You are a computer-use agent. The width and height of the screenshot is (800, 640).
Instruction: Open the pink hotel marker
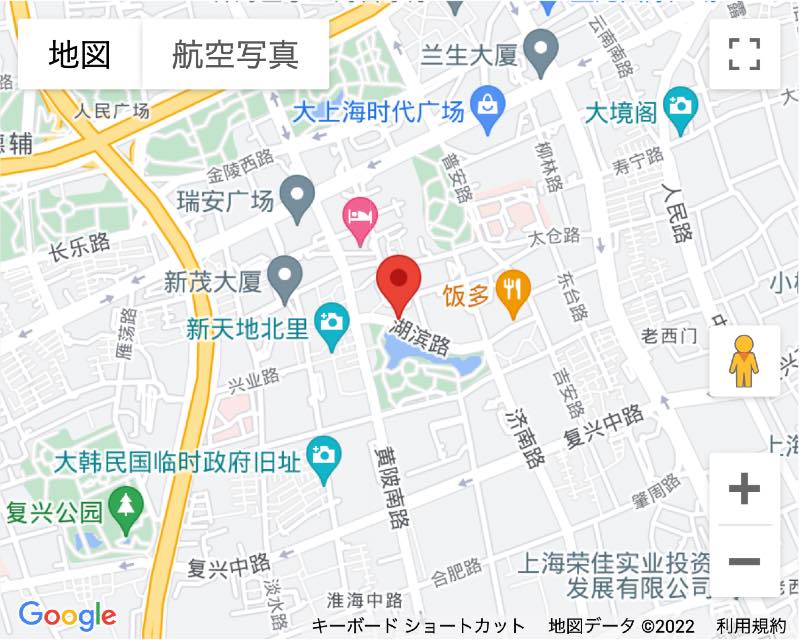coord(360,215)
